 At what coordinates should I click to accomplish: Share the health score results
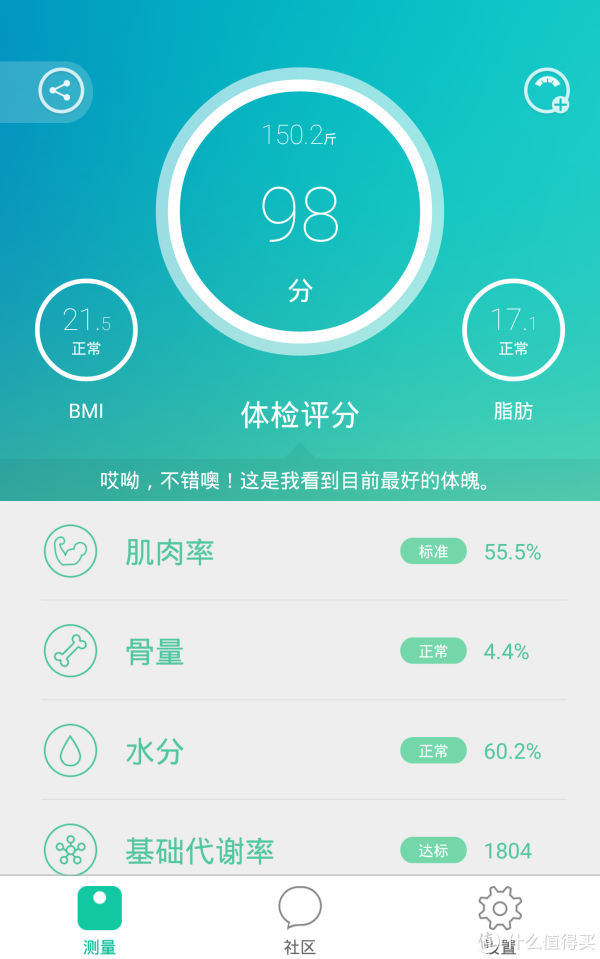click(60, 92)
